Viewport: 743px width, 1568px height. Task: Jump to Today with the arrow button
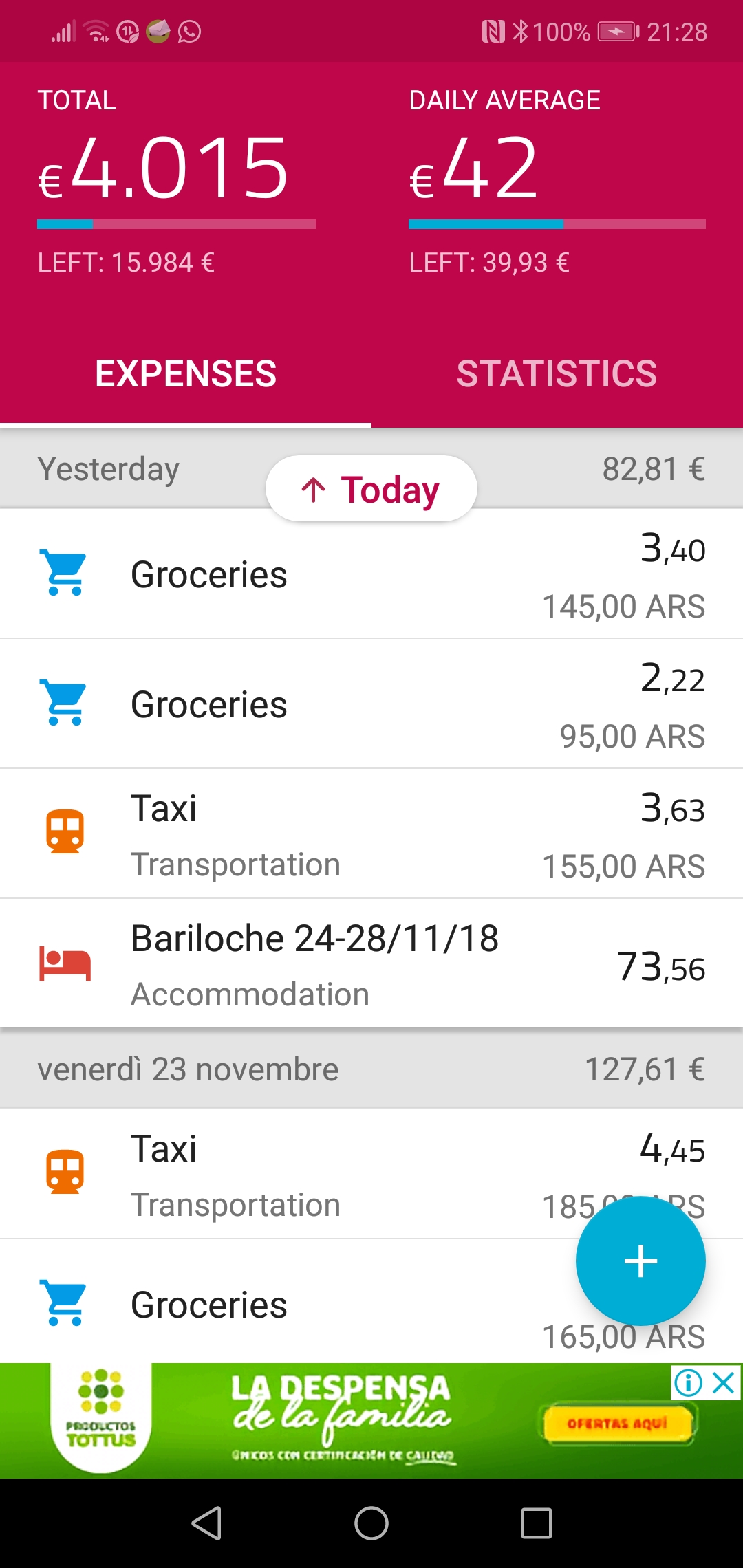click(371, 489)
